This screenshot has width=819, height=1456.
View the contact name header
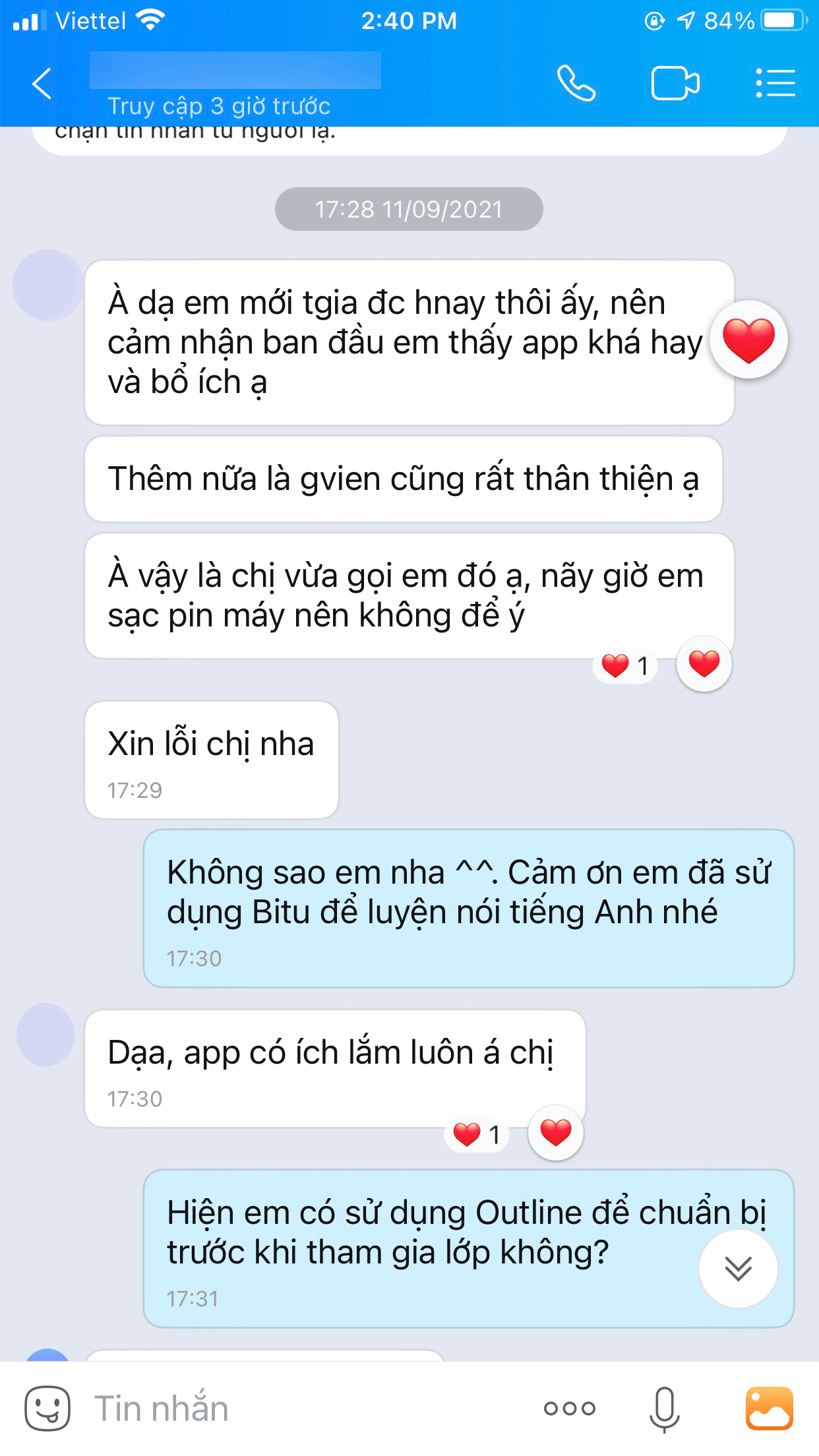click(x=235, y=71)
